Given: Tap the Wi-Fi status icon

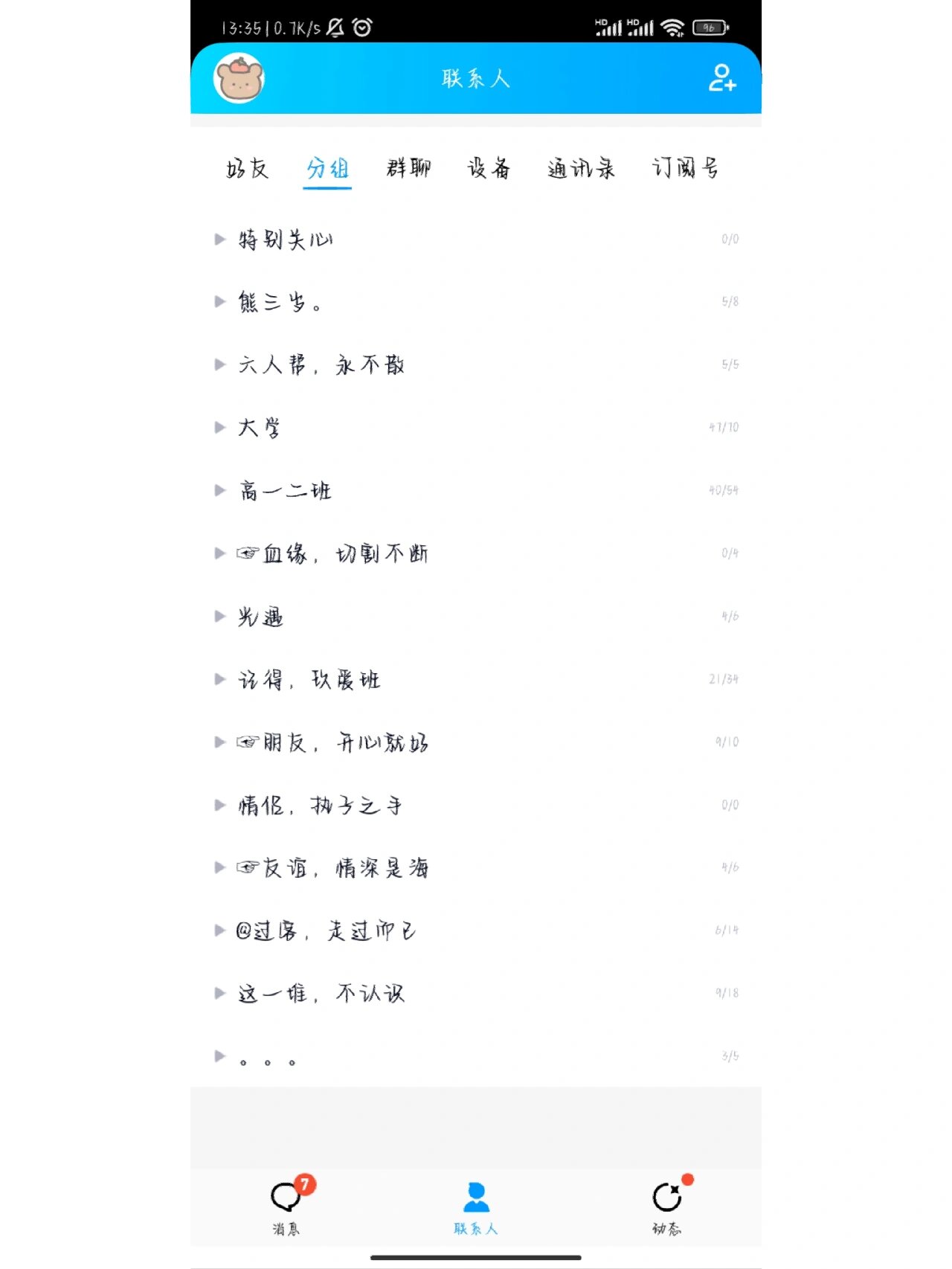Looking at the screenshot, I should [674, 25].
